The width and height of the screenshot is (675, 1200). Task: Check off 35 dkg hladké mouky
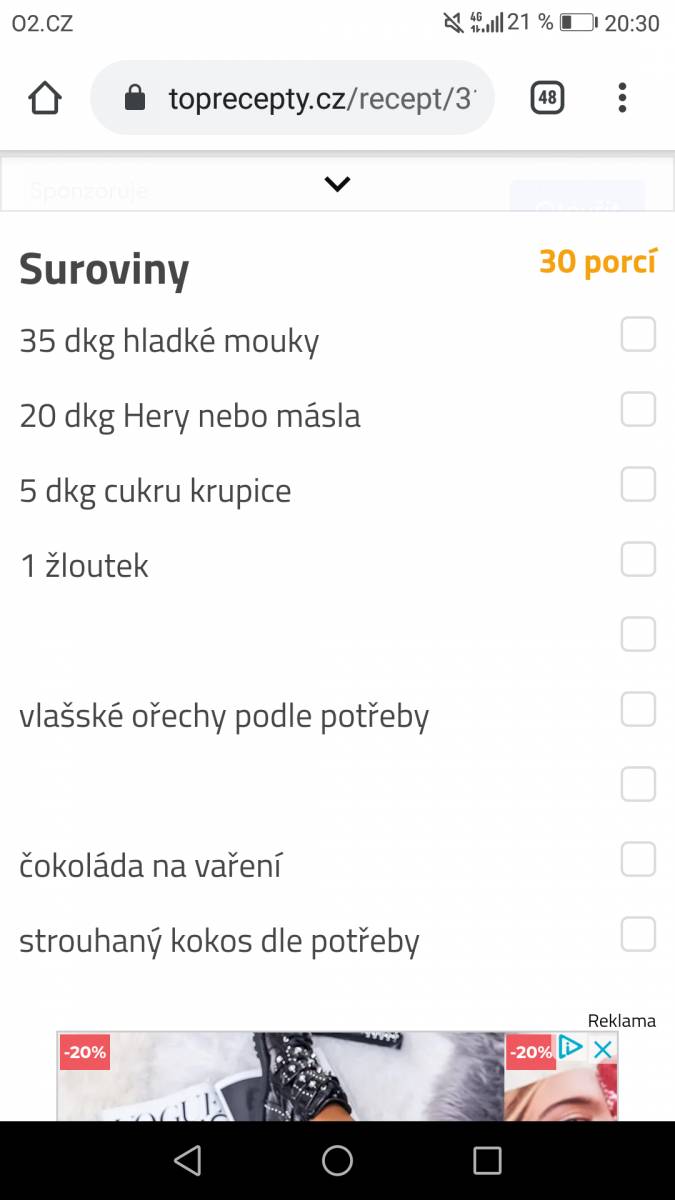tap(638, 335)
